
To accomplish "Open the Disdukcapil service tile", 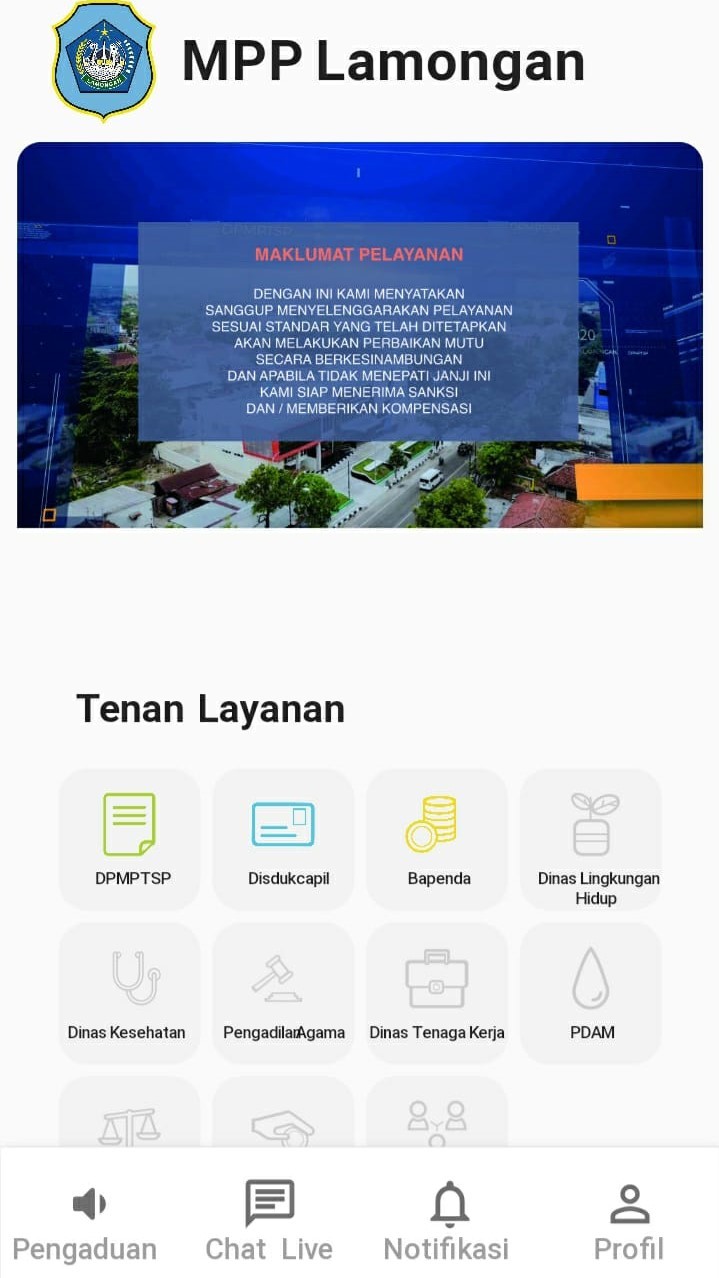I will [283, 838].
